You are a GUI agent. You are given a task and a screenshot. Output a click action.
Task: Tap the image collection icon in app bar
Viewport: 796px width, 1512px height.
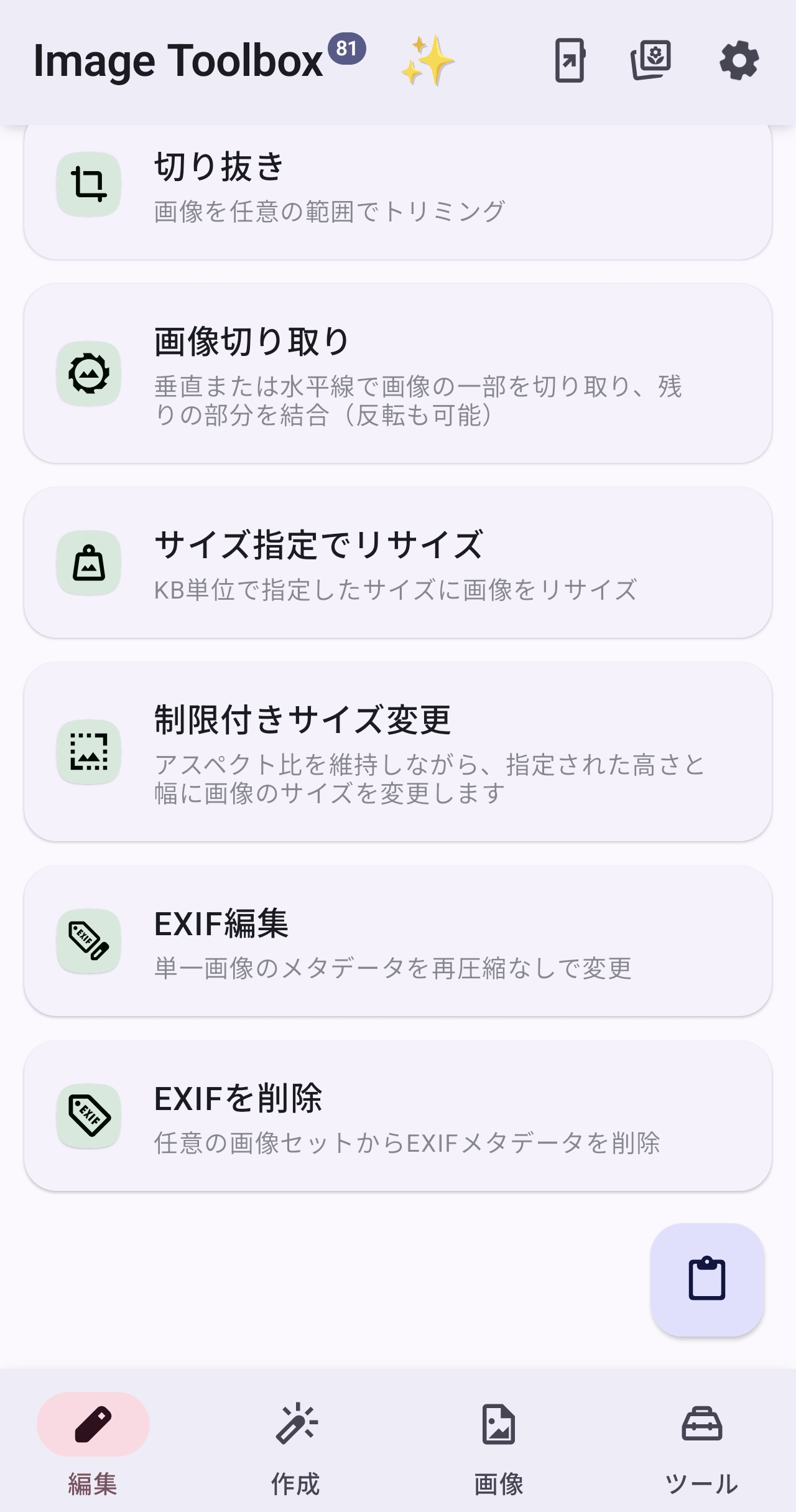click(x=650, y=61)
